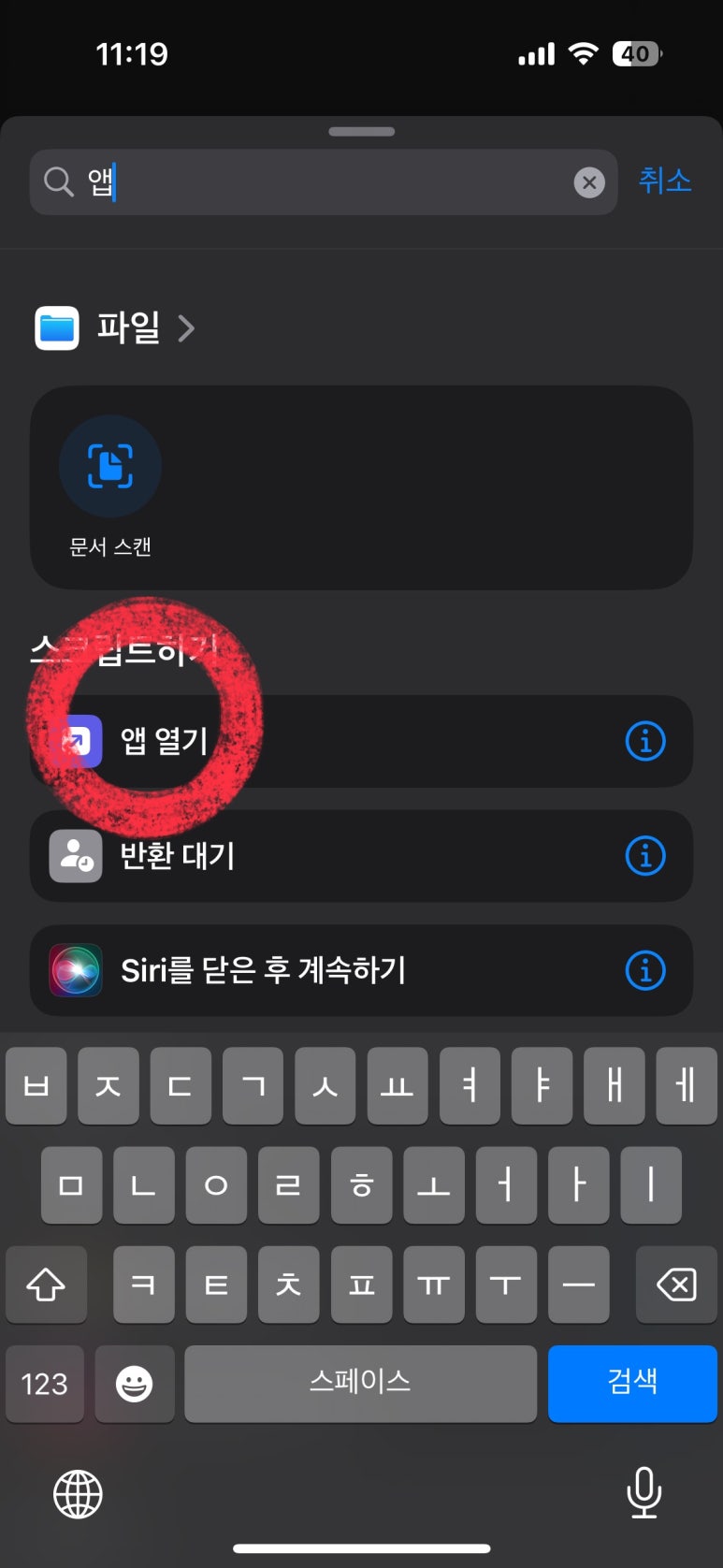This screenshot has height=1568, width=723.
Task: View info for 반환 대기
Action: pos(645,856)
